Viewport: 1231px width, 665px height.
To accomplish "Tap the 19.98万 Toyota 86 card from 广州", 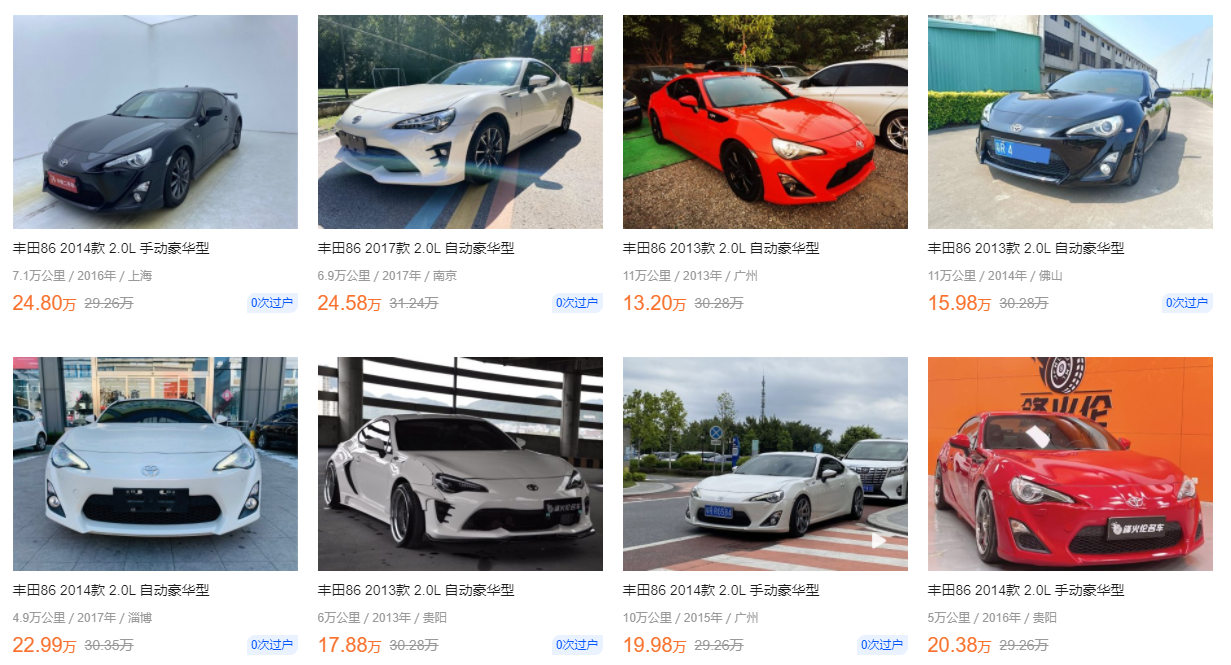I will pyautogui.click(x=765, y=465).
